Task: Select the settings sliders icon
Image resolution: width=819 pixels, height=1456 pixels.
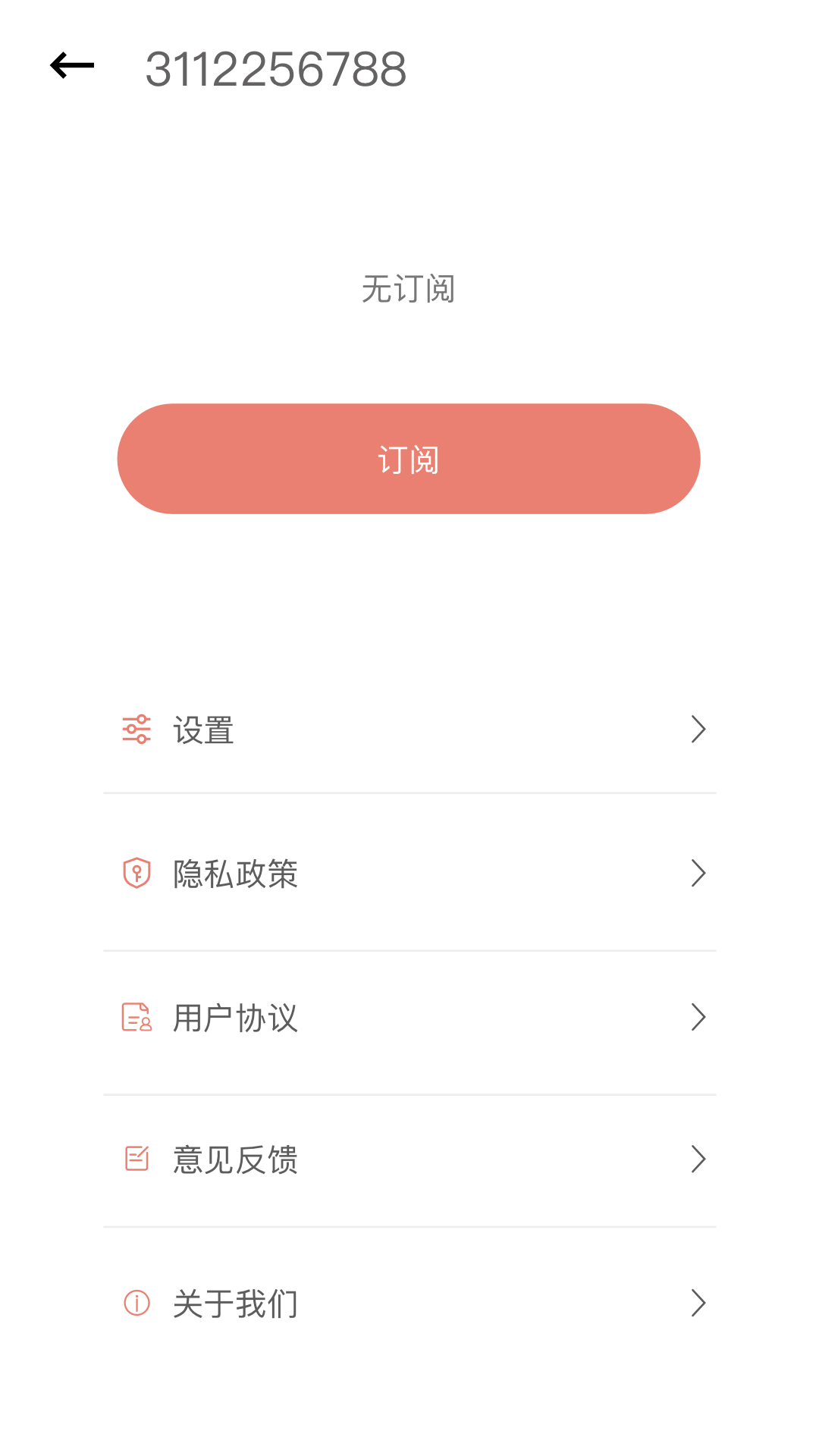Action: [x=136, y=730]
